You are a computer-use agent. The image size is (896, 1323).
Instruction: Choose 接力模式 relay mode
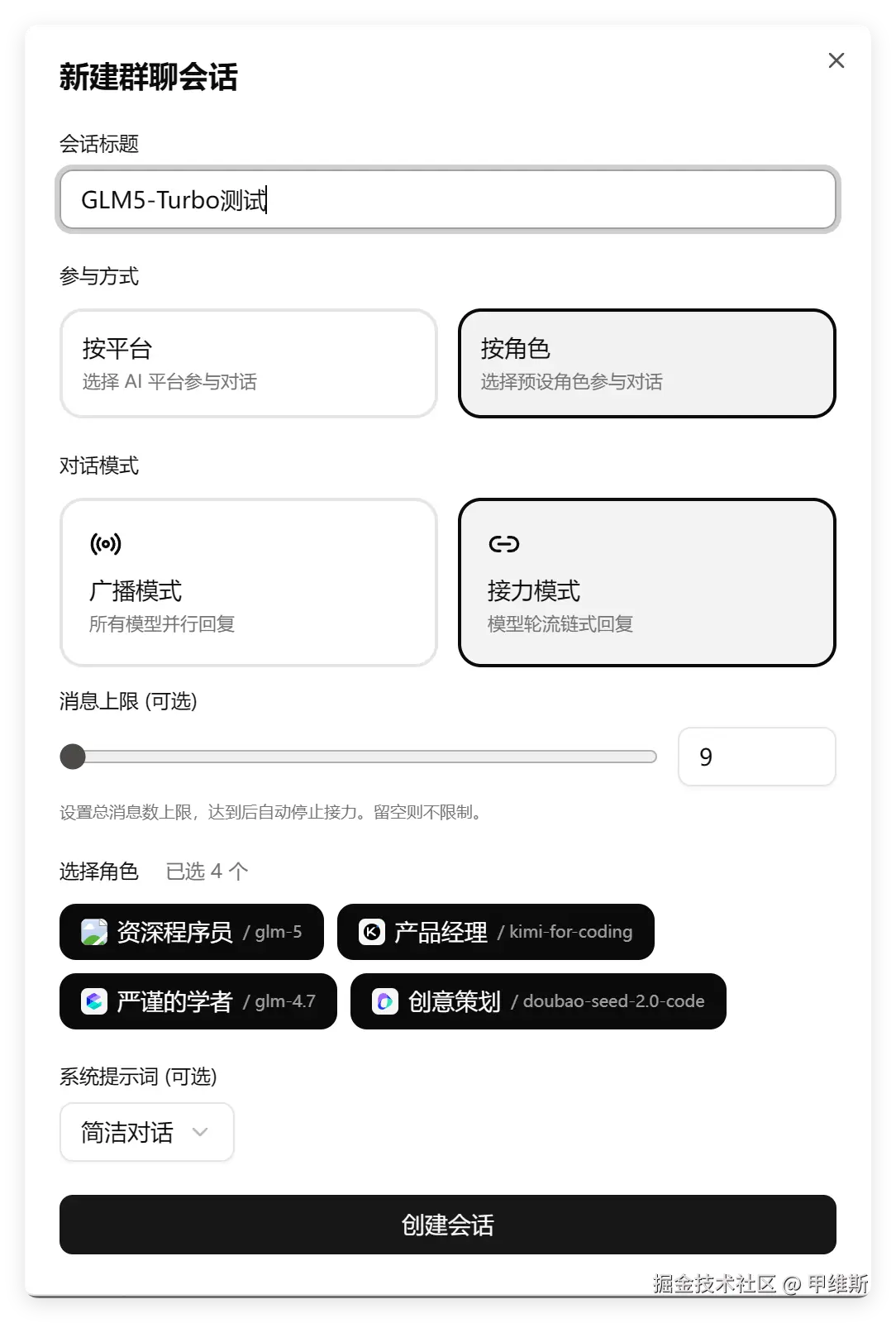tap(646, 582)
